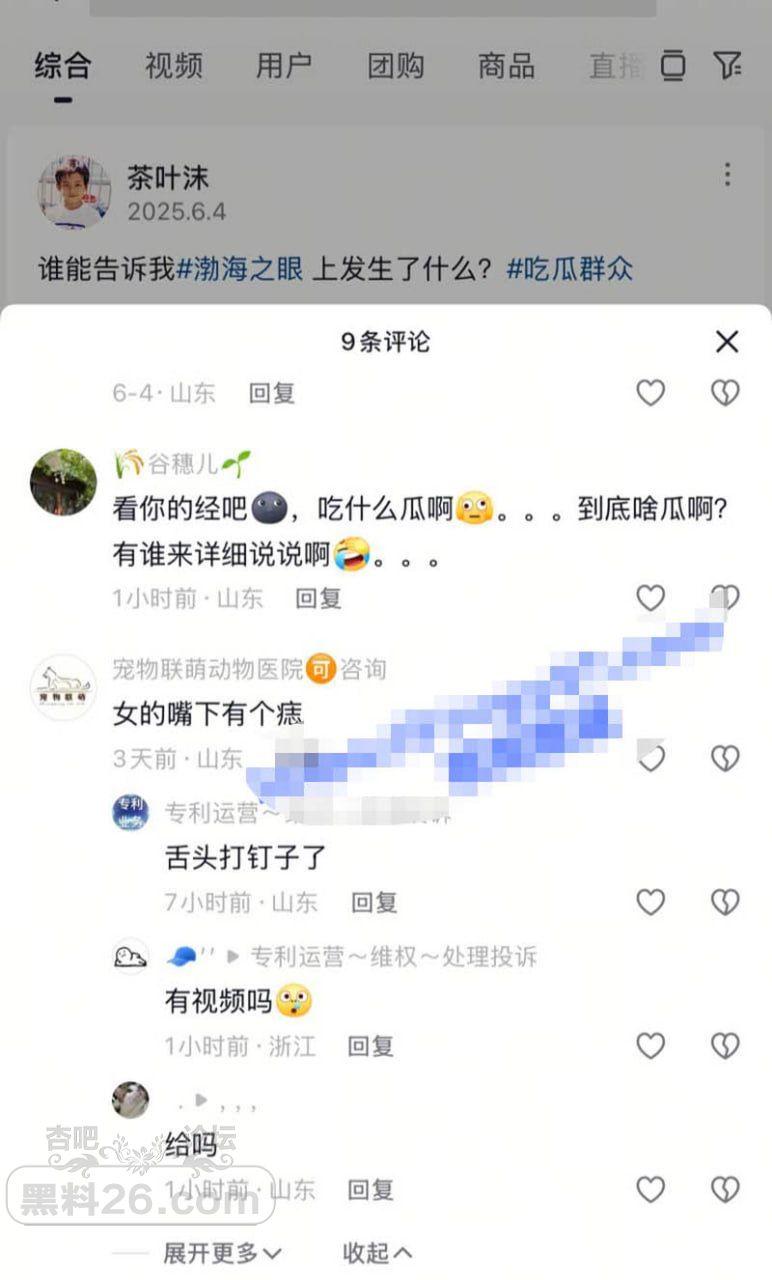
Task: Collapse the replies with 收起
Action: [x=377, y=1252]
